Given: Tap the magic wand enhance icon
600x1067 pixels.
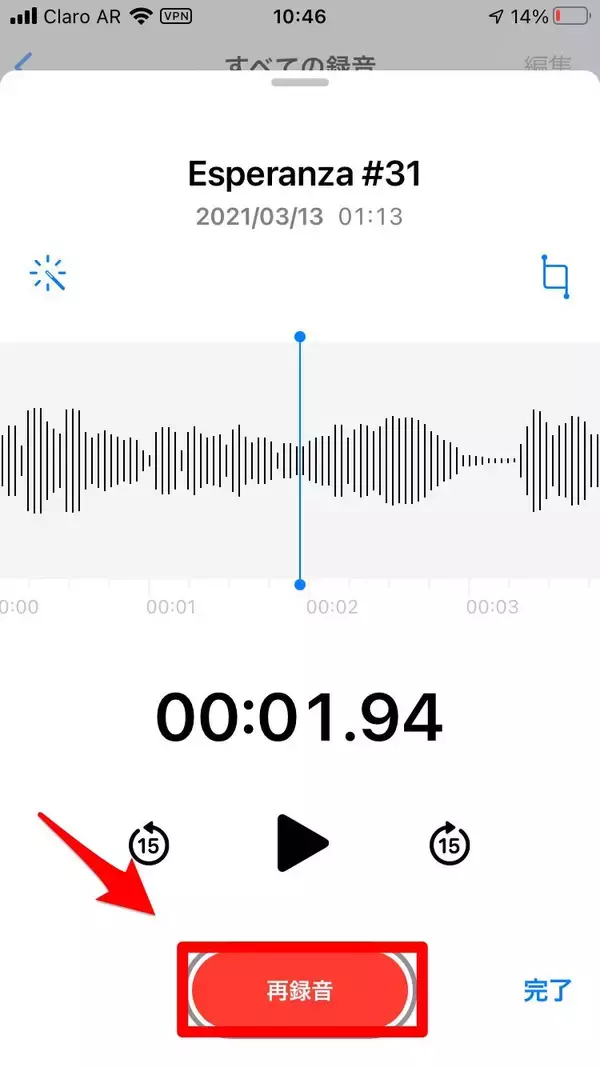Looking at the screenshot, I should tap(48, 274).
